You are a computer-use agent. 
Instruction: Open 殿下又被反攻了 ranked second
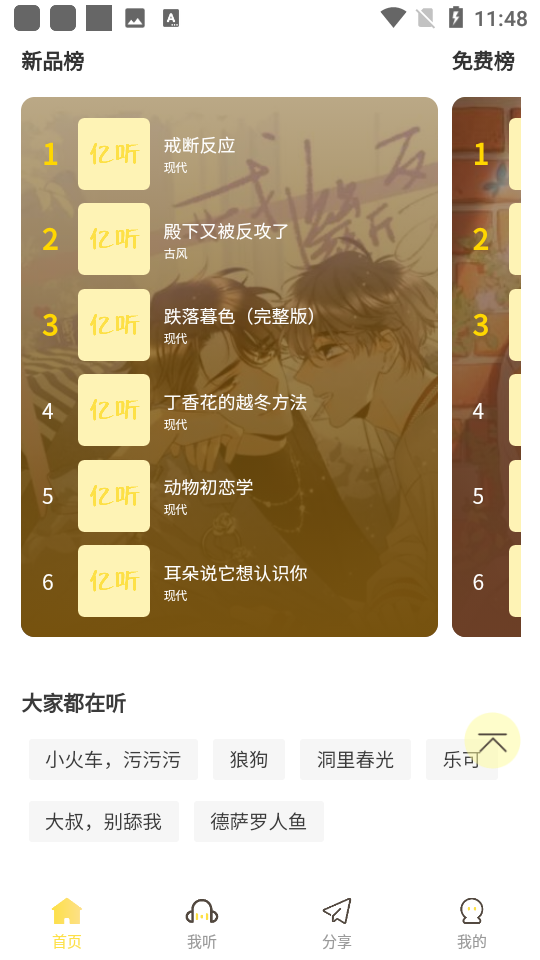pyautogui.click(x=230, y=239)
